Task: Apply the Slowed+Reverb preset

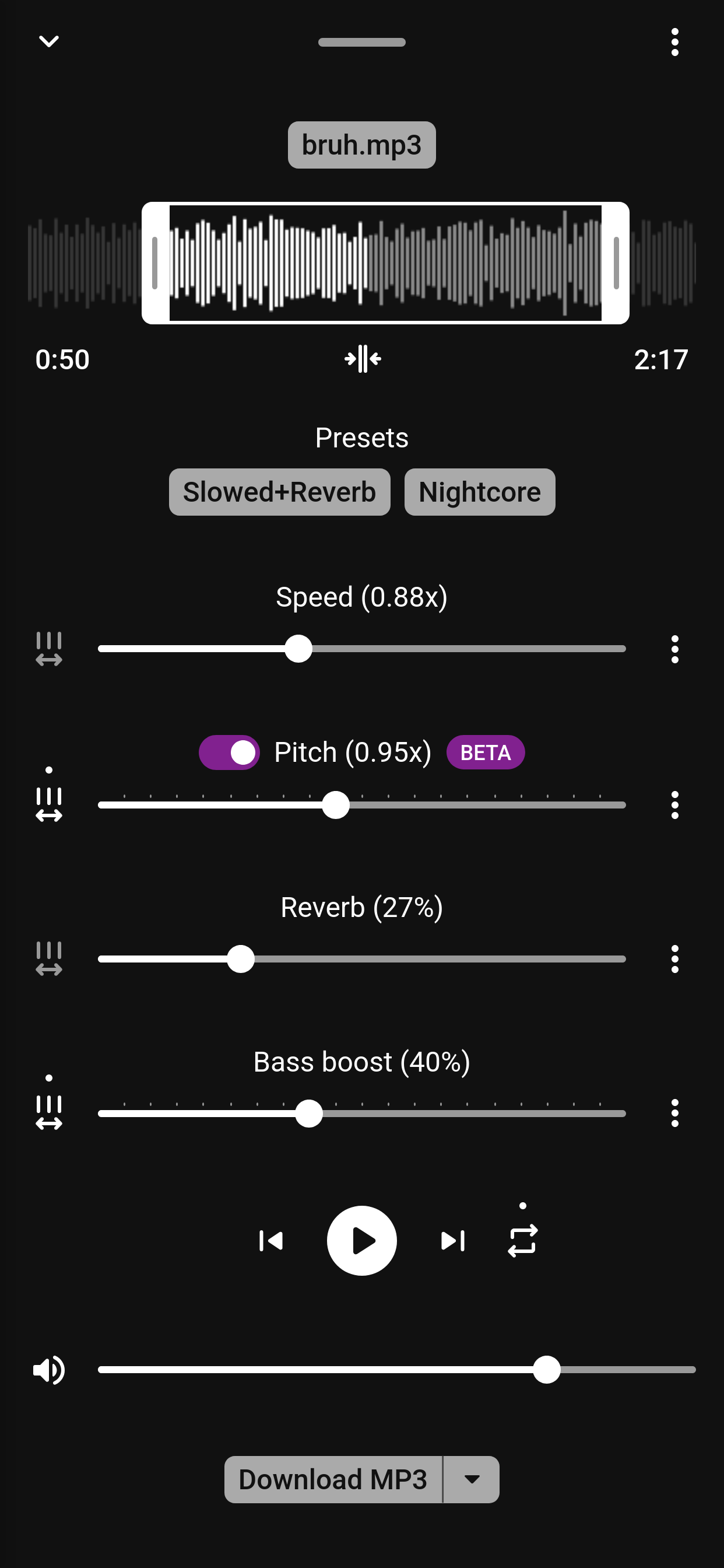Action: point(279,492)
